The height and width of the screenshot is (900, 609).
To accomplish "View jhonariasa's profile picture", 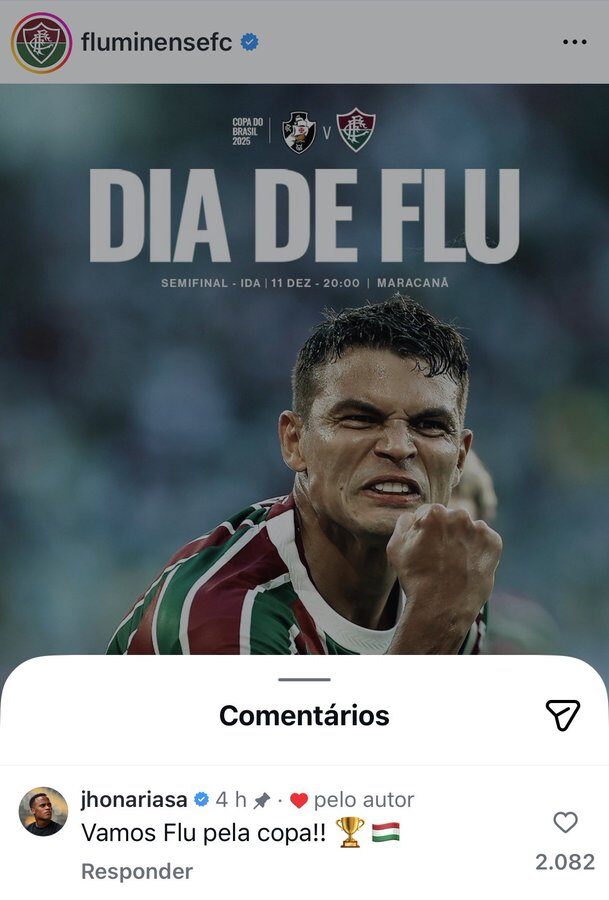I will 43,811.
